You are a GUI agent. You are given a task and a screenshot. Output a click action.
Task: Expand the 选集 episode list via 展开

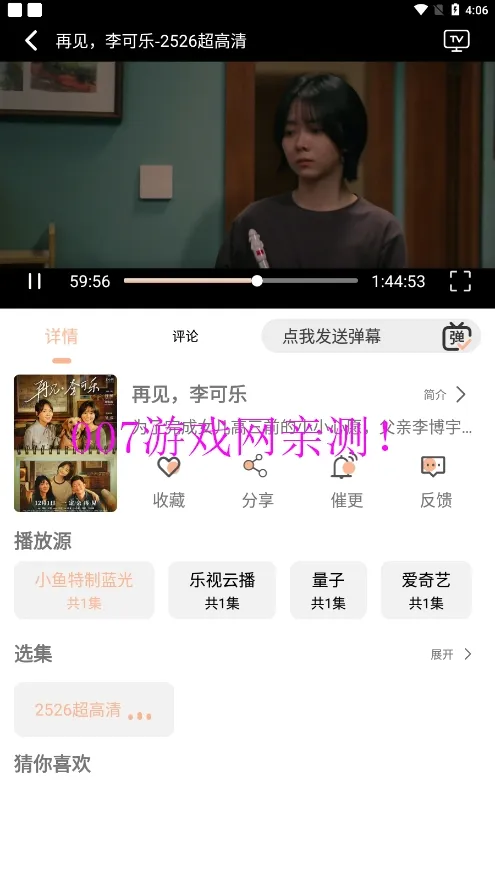click(452, 654)
